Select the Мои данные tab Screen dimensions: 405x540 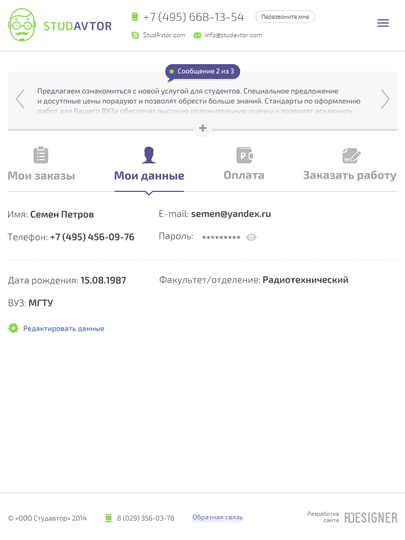pos(149,164)
